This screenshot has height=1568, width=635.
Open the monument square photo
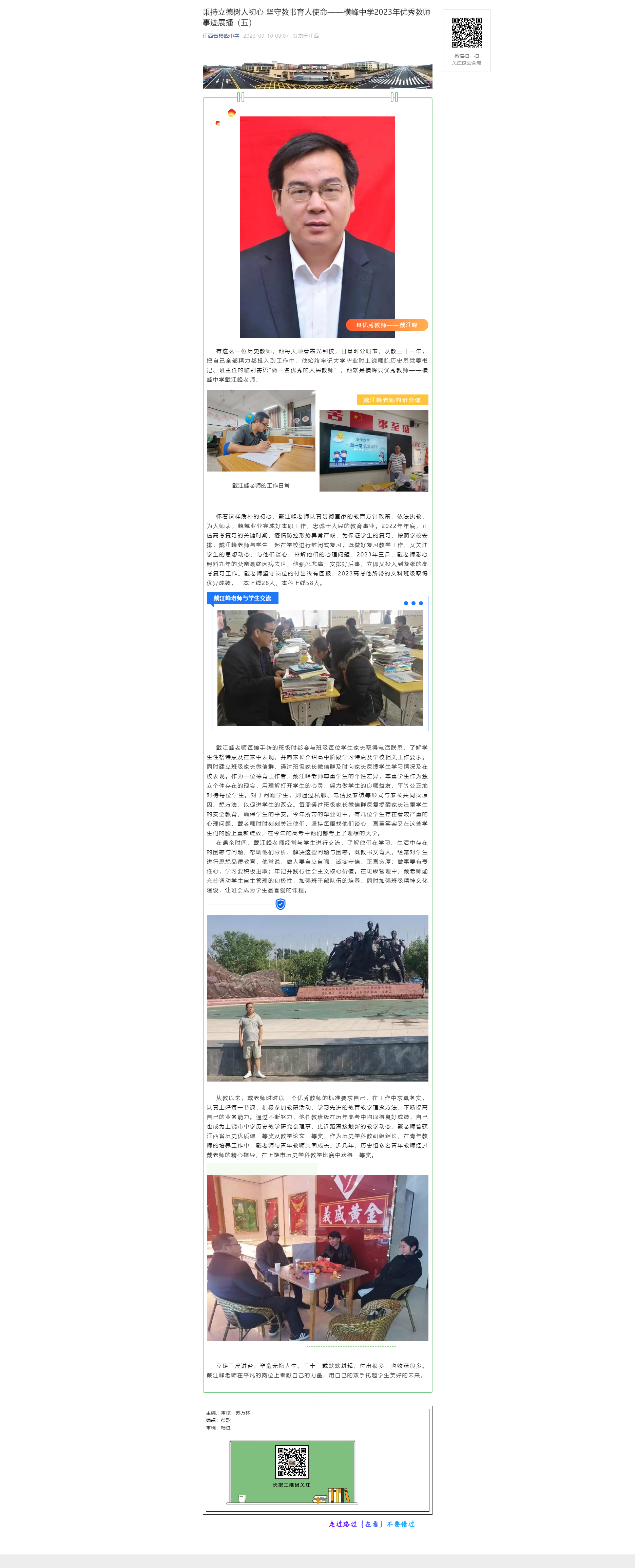click(x=317, y=998)
